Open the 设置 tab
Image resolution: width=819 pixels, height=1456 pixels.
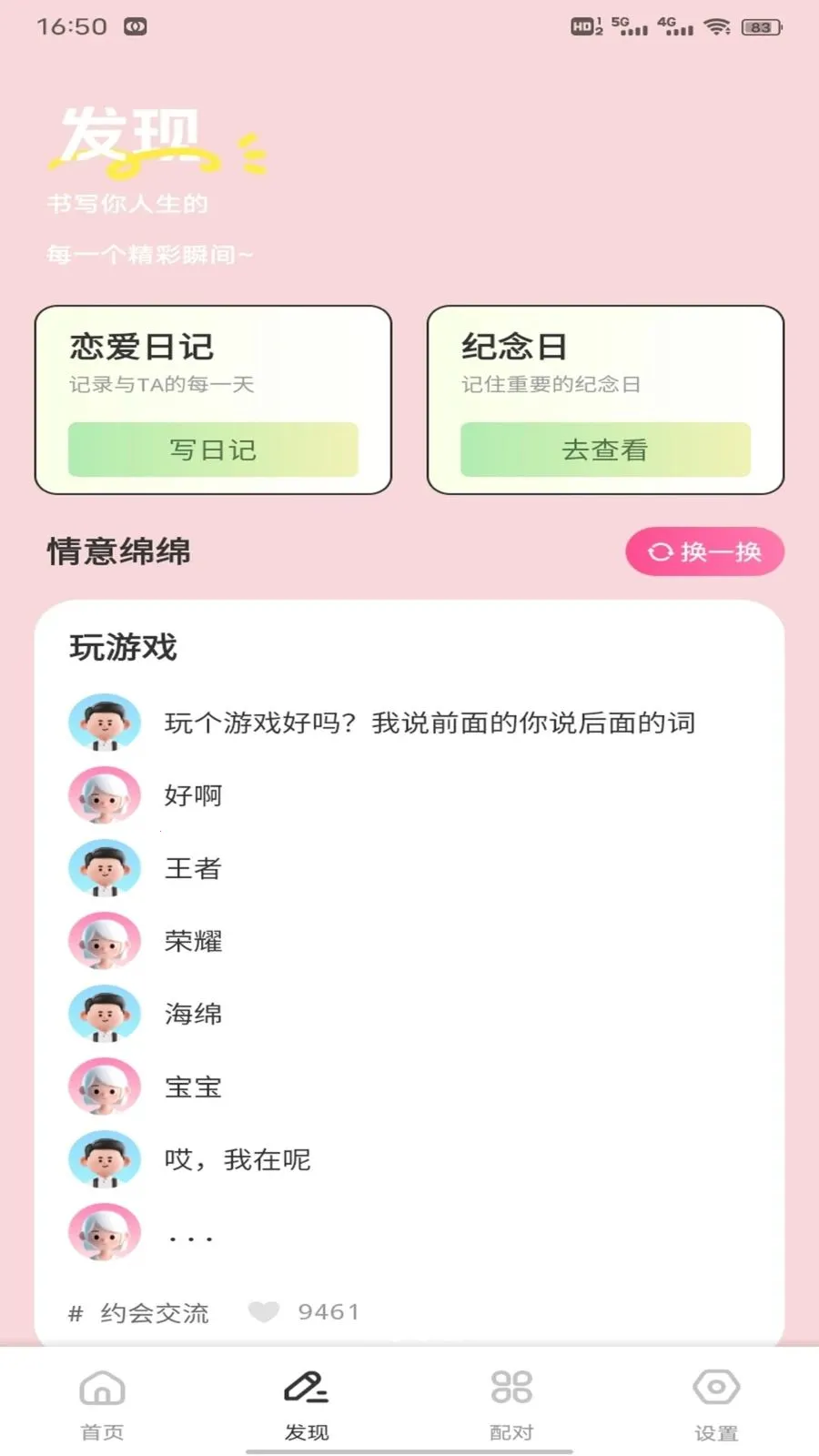(716, 1404)
